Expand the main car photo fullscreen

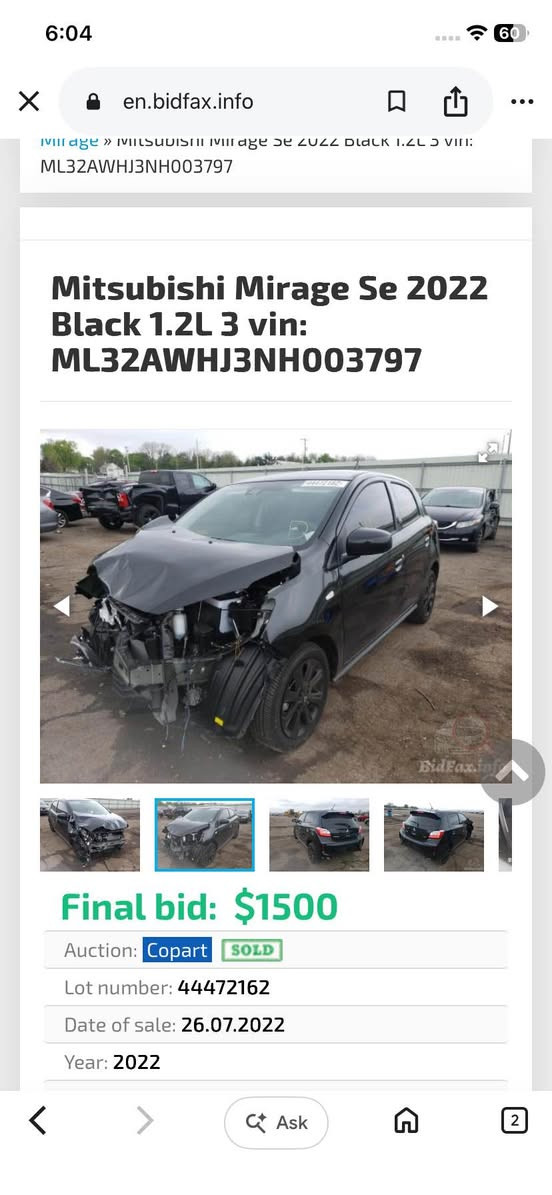[488, 451]
